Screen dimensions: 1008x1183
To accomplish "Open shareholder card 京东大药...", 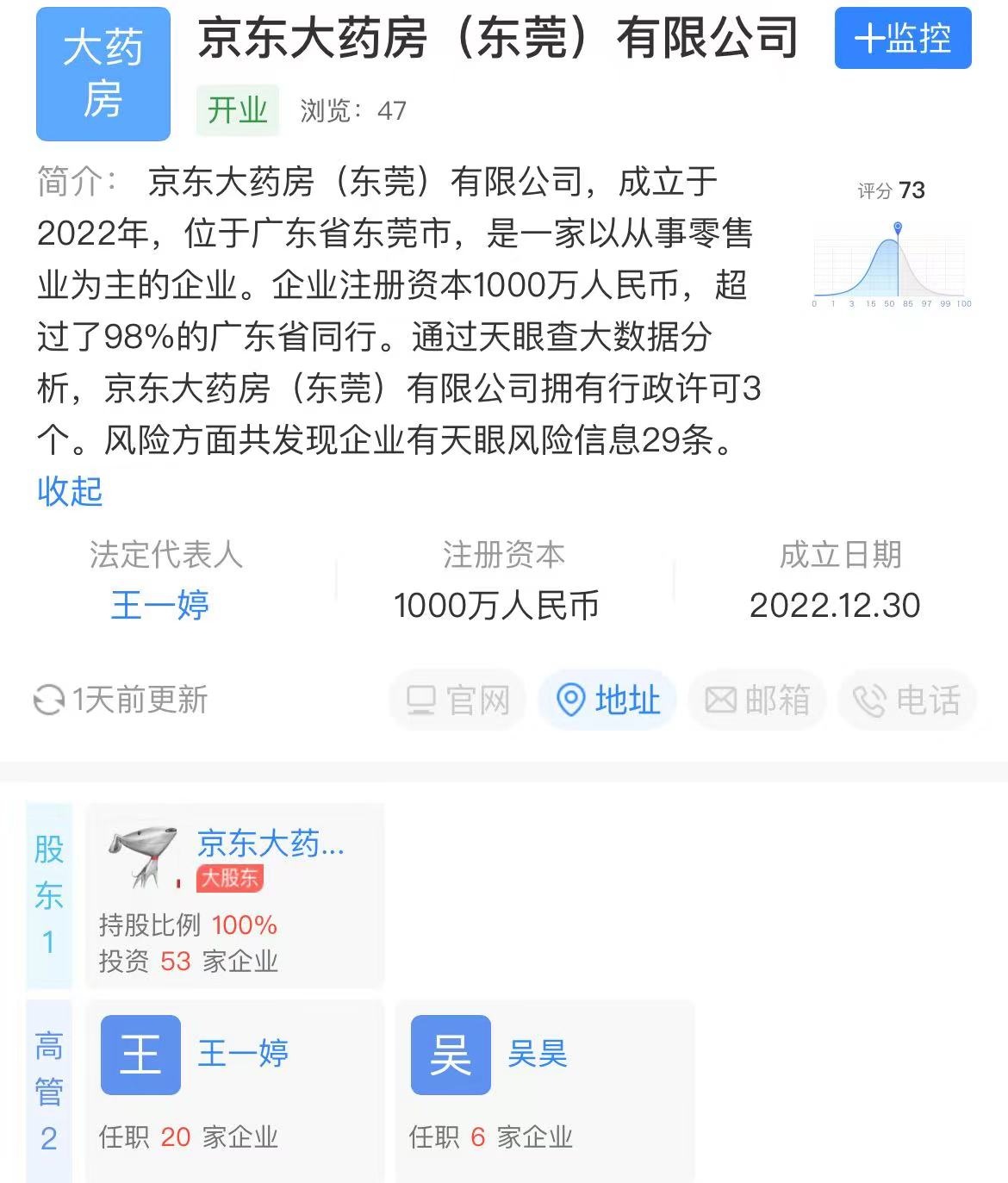I will [234, 896].
